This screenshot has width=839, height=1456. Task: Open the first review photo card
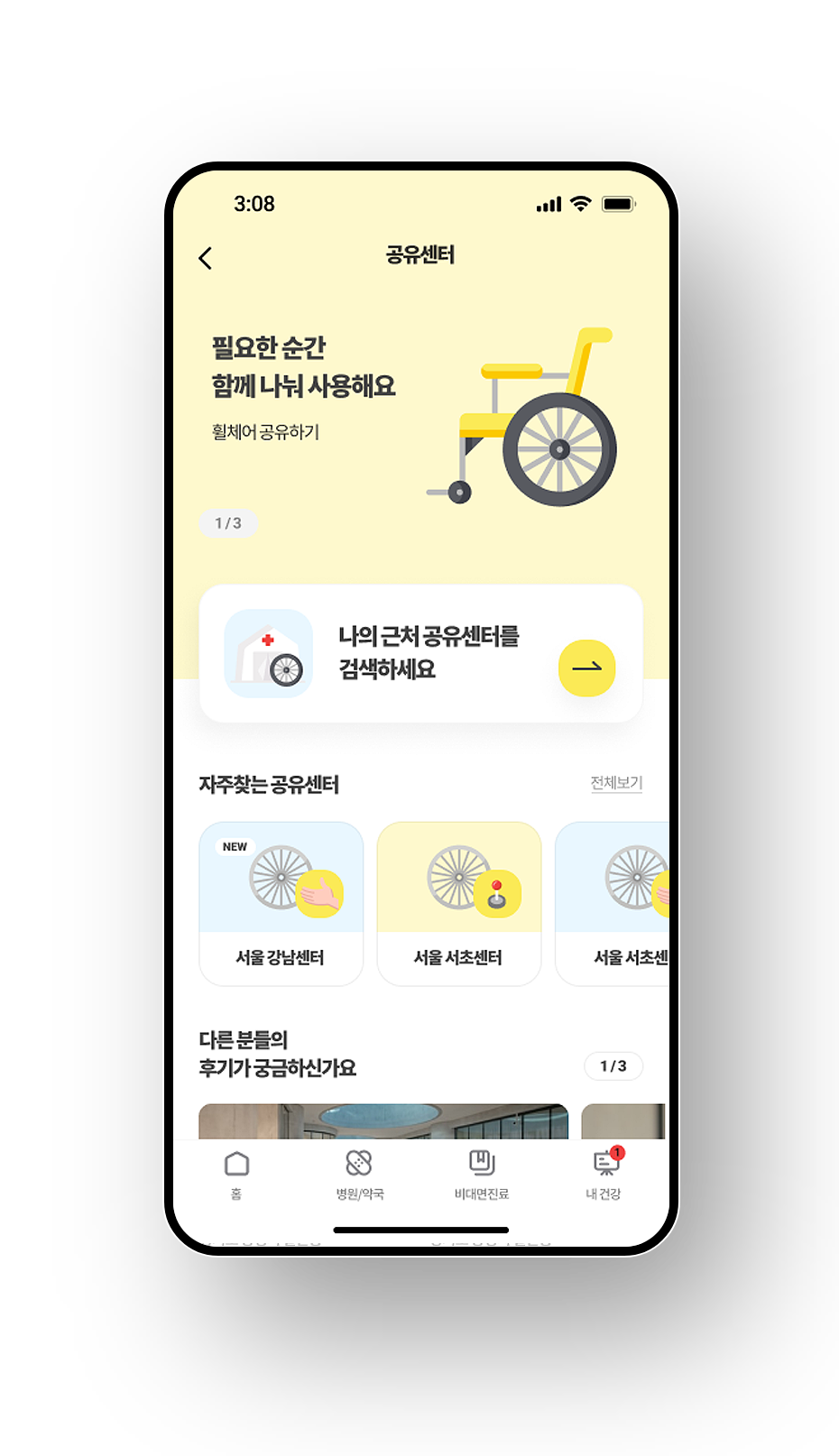tap(383, 1121)
